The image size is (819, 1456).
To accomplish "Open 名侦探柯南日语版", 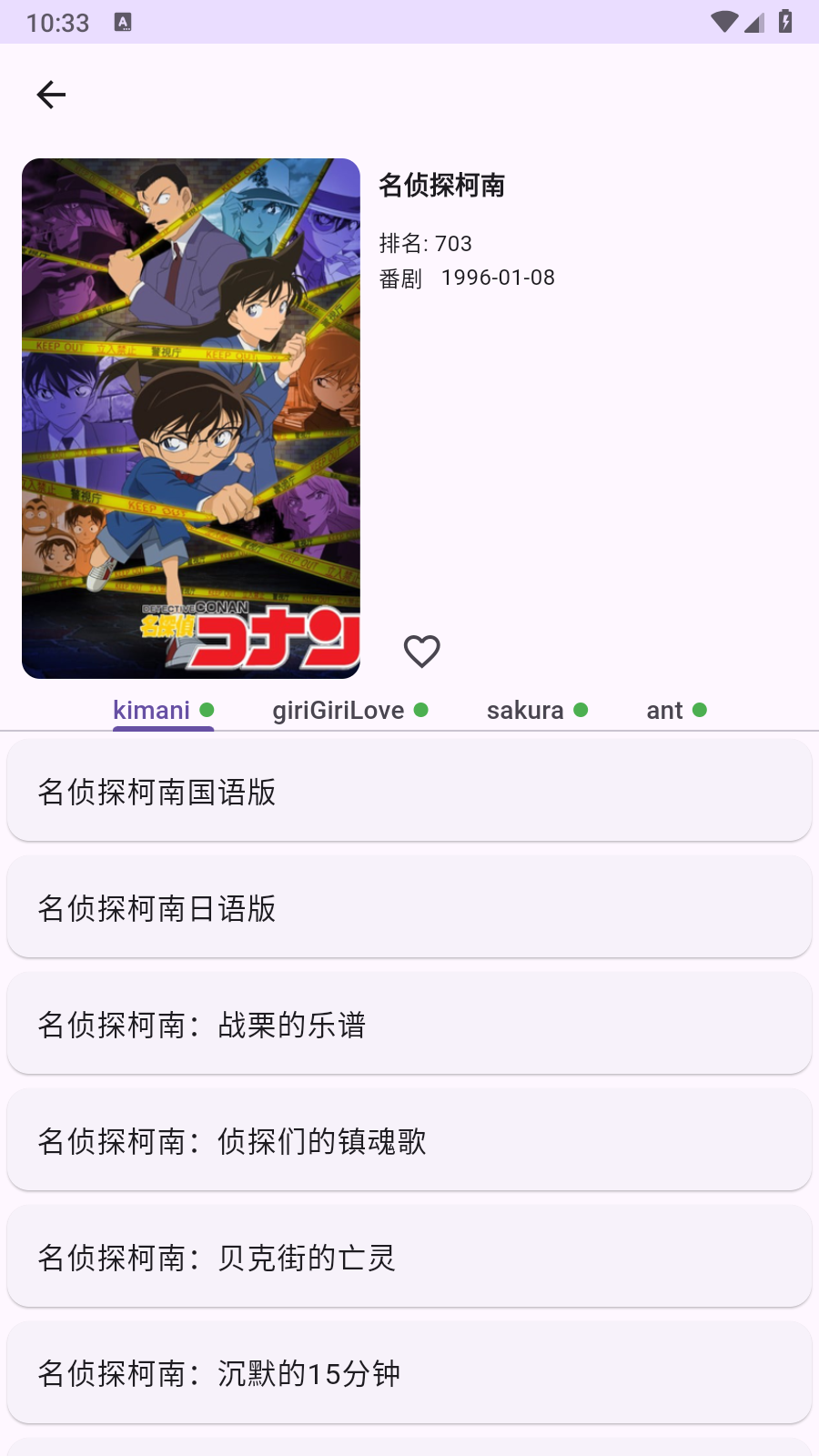I will (x=408, y=906).
